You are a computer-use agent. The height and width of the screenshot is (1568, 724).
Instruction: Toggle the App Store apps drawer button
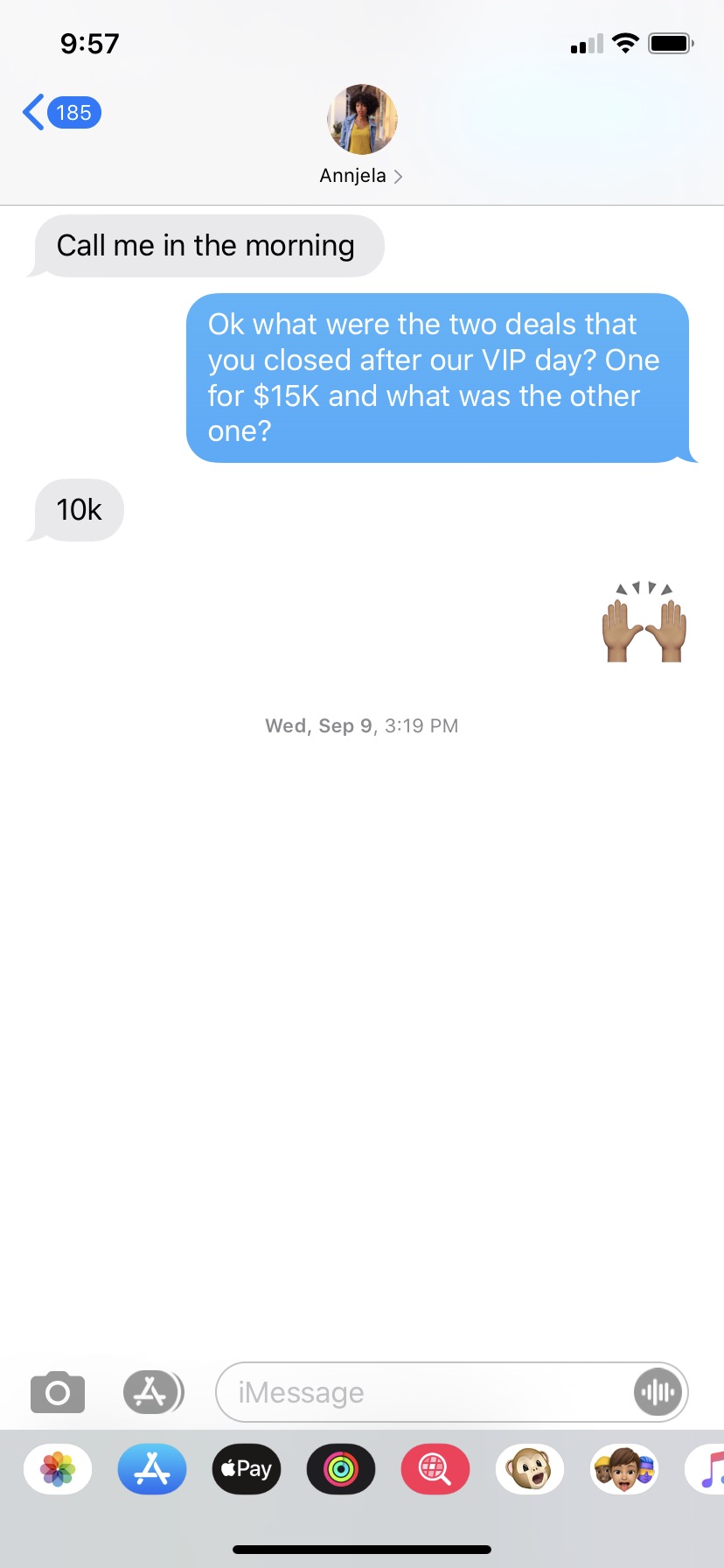coord(152,1392)
